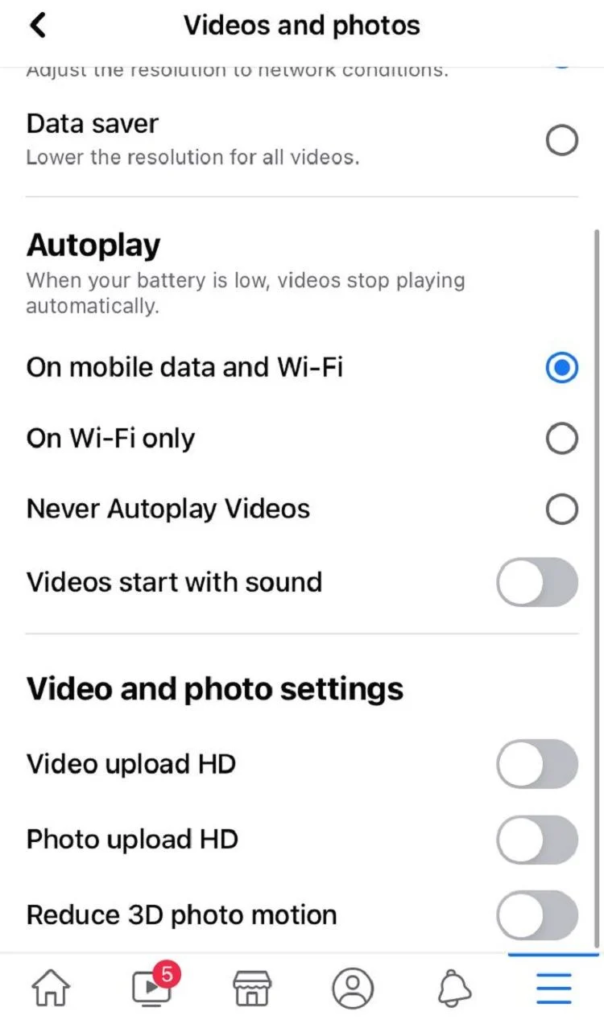Turn on Video upload HD
This screenshot has height=1024, width=604.
537,765
